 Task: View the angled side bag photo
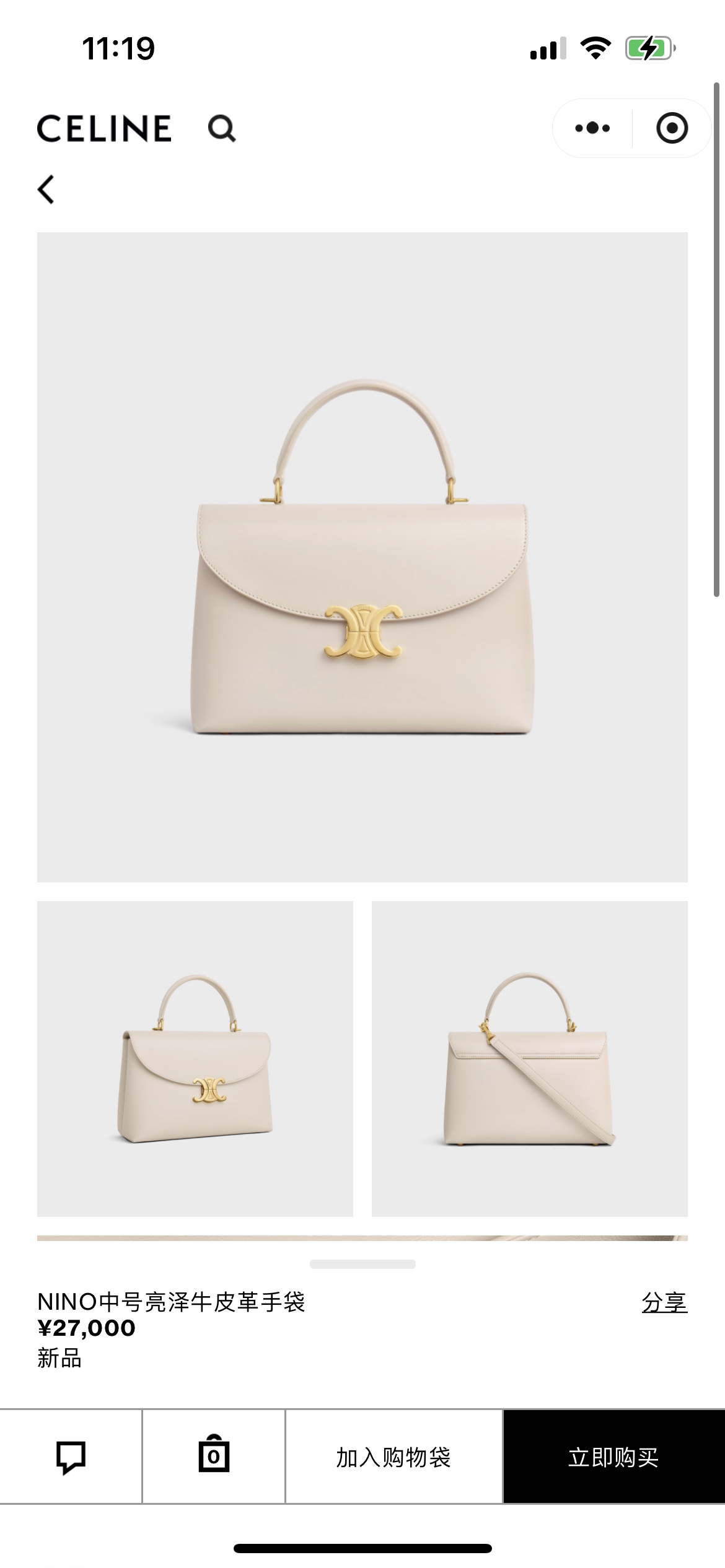click(195, 1058)
